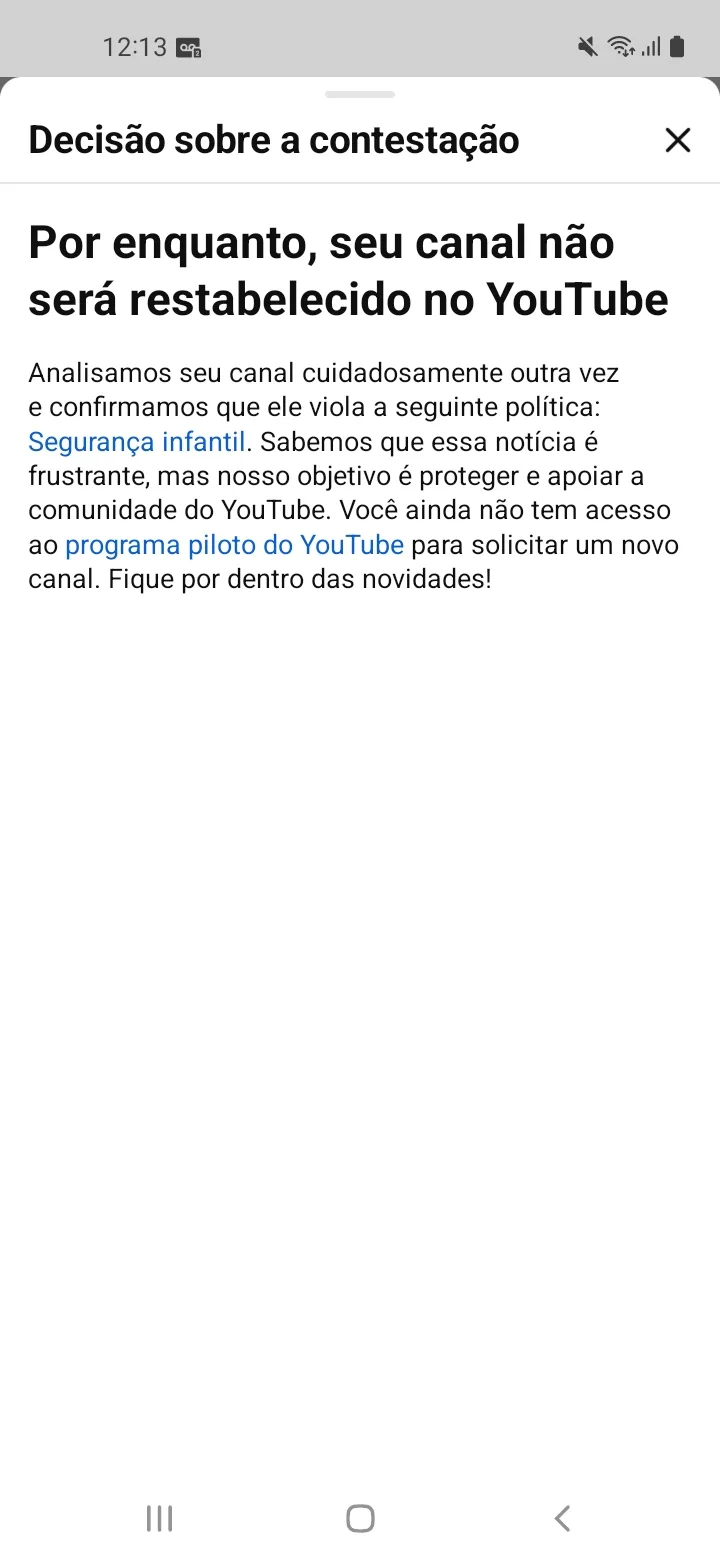This screenshot has width=720, height=1560.
Task: Go to the home screen
Action: click(x=360, y=1518)
